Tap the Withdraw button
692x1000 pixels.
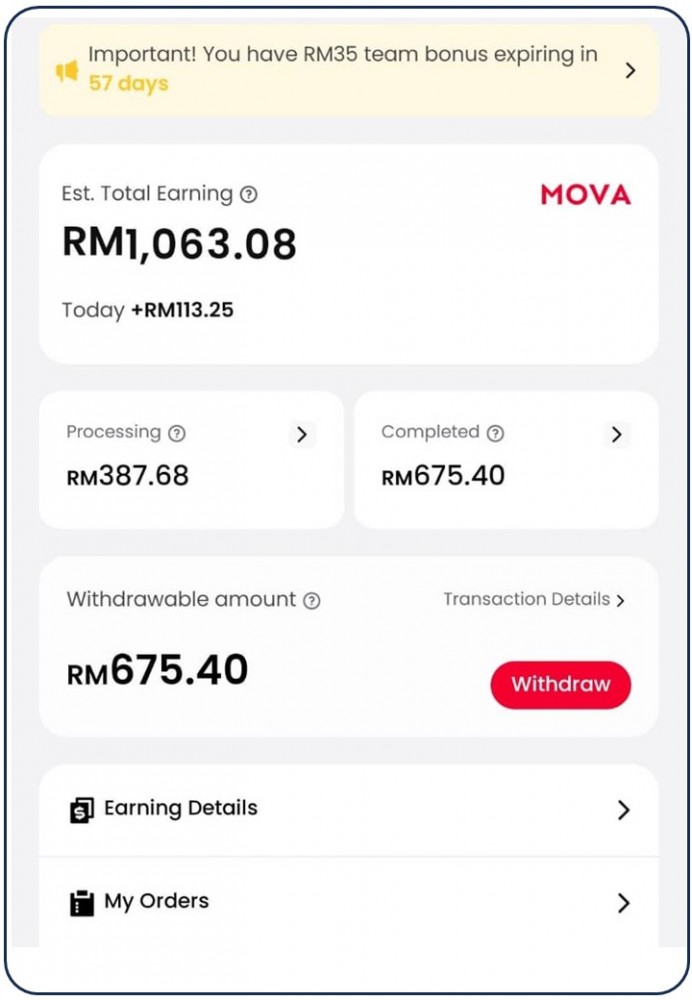click(x=560, y=685)
